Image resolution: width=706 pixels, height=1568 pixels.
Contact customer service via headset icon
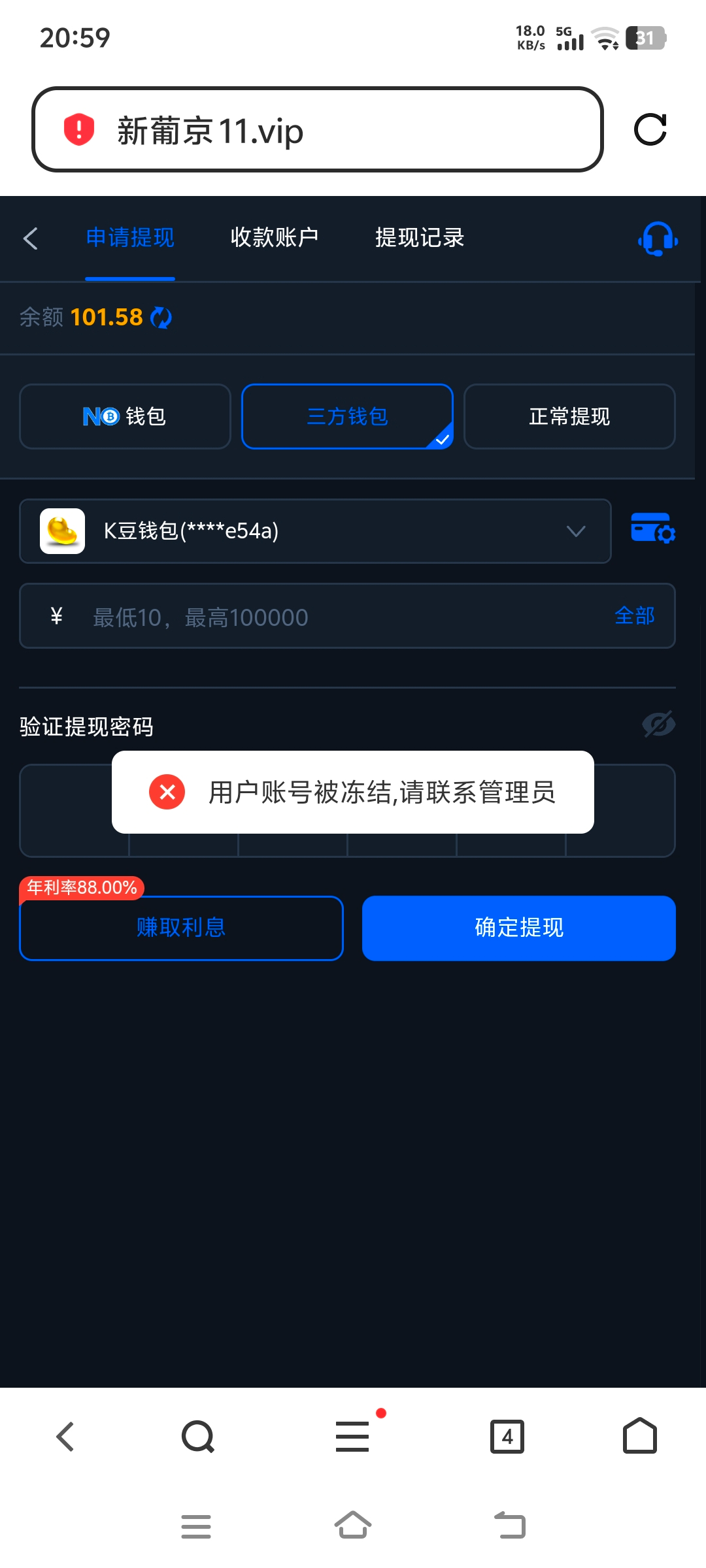point(657,238)
